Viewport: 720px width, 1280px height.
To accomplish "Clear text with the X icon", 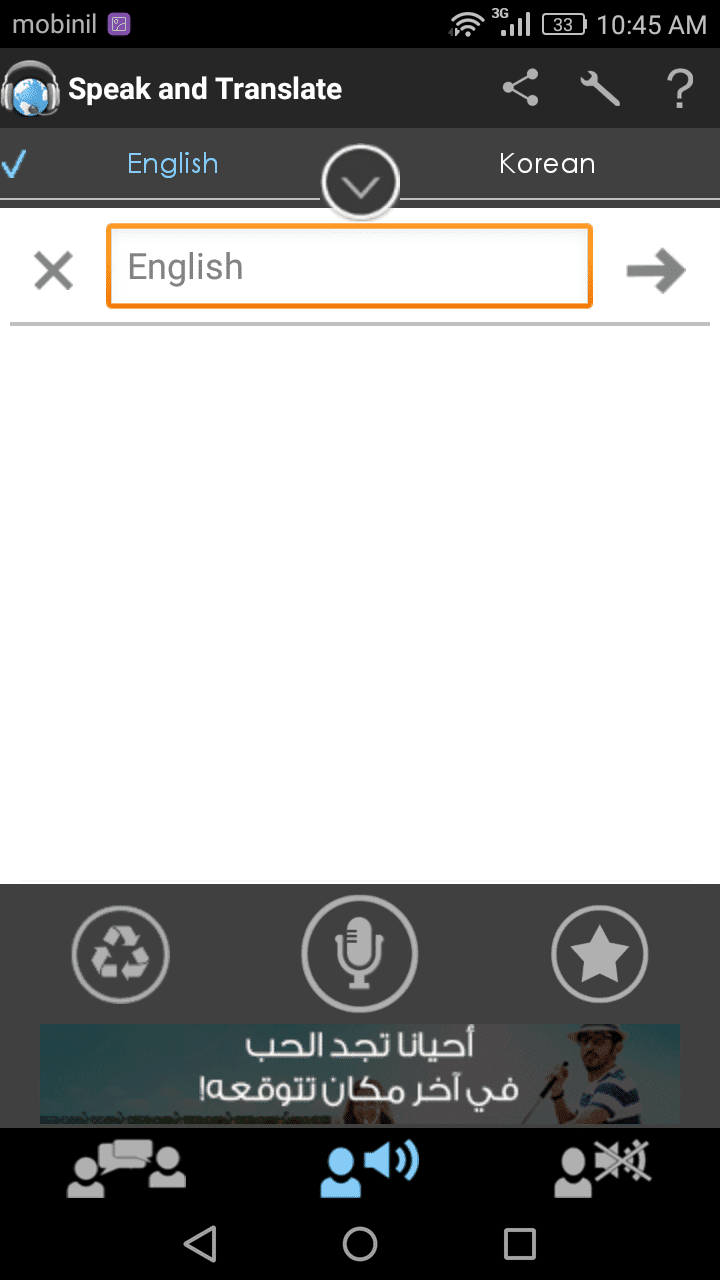I will [x=54, y=270].
